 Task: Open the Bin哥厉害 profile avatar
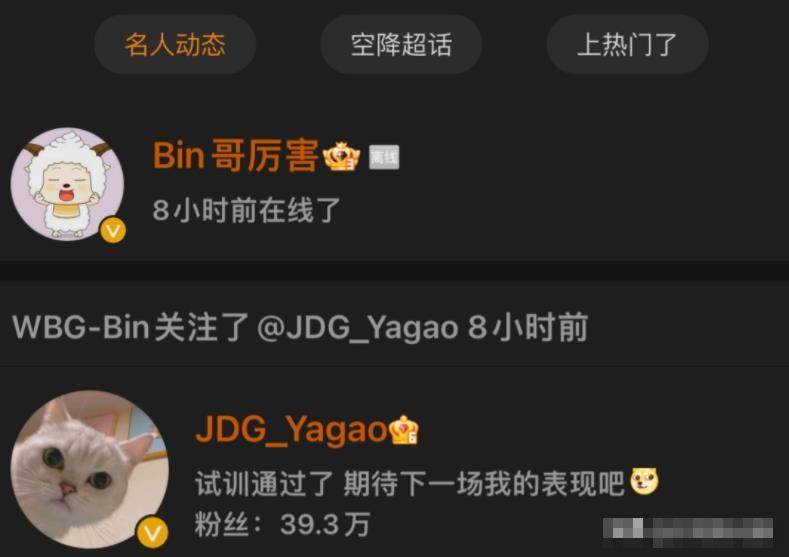click(67, 183)
